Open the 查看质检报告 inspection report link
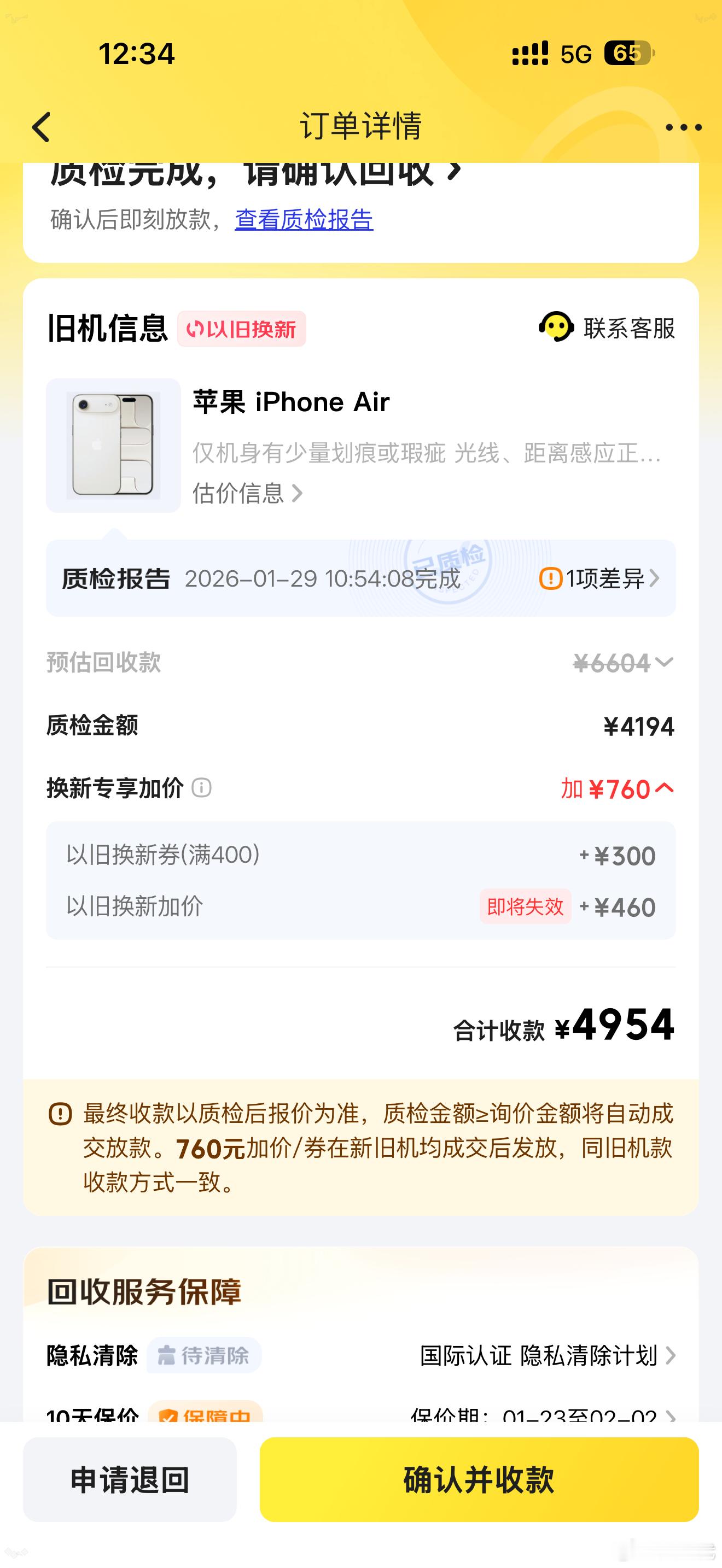 pos(304,221)
